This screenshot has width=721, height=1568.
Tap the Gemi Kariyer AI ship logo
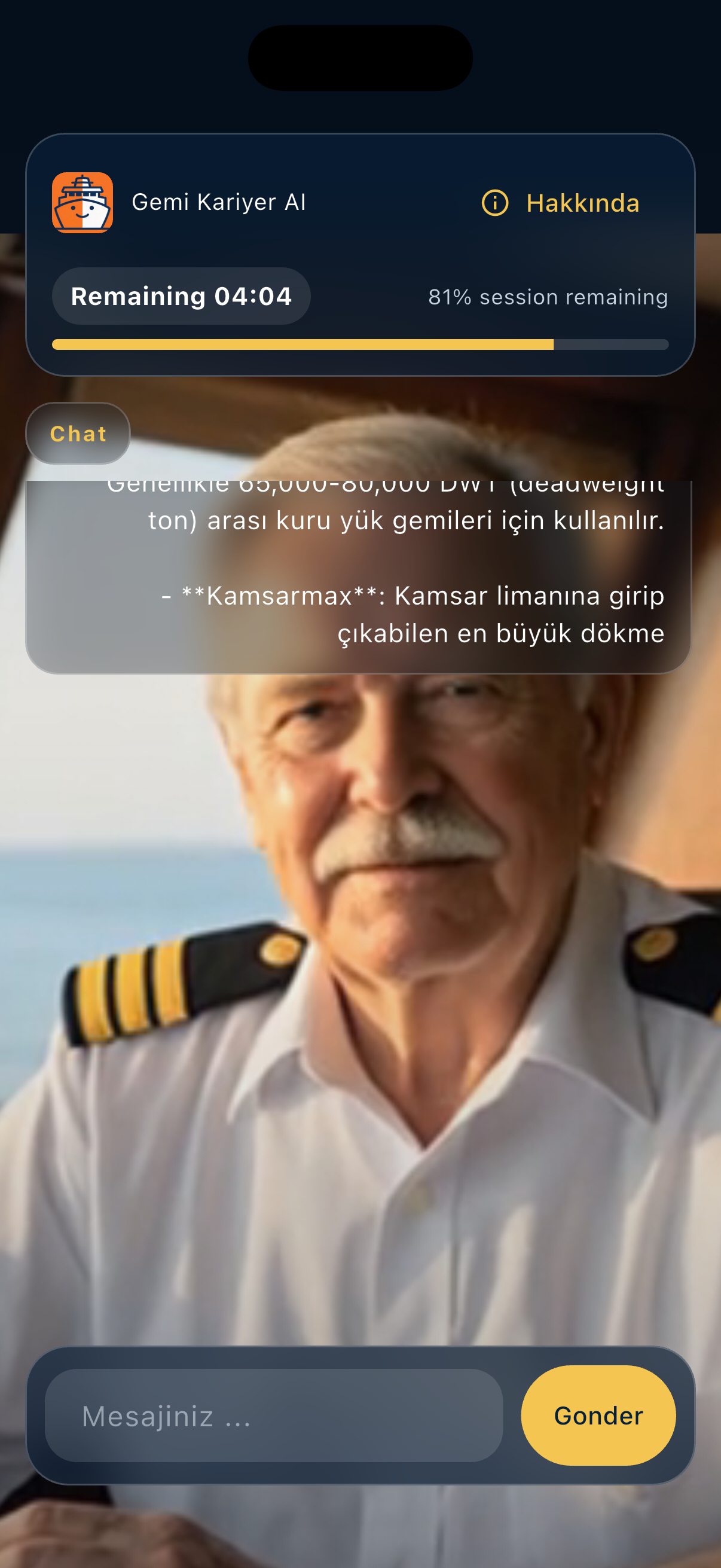pos(82,203)
